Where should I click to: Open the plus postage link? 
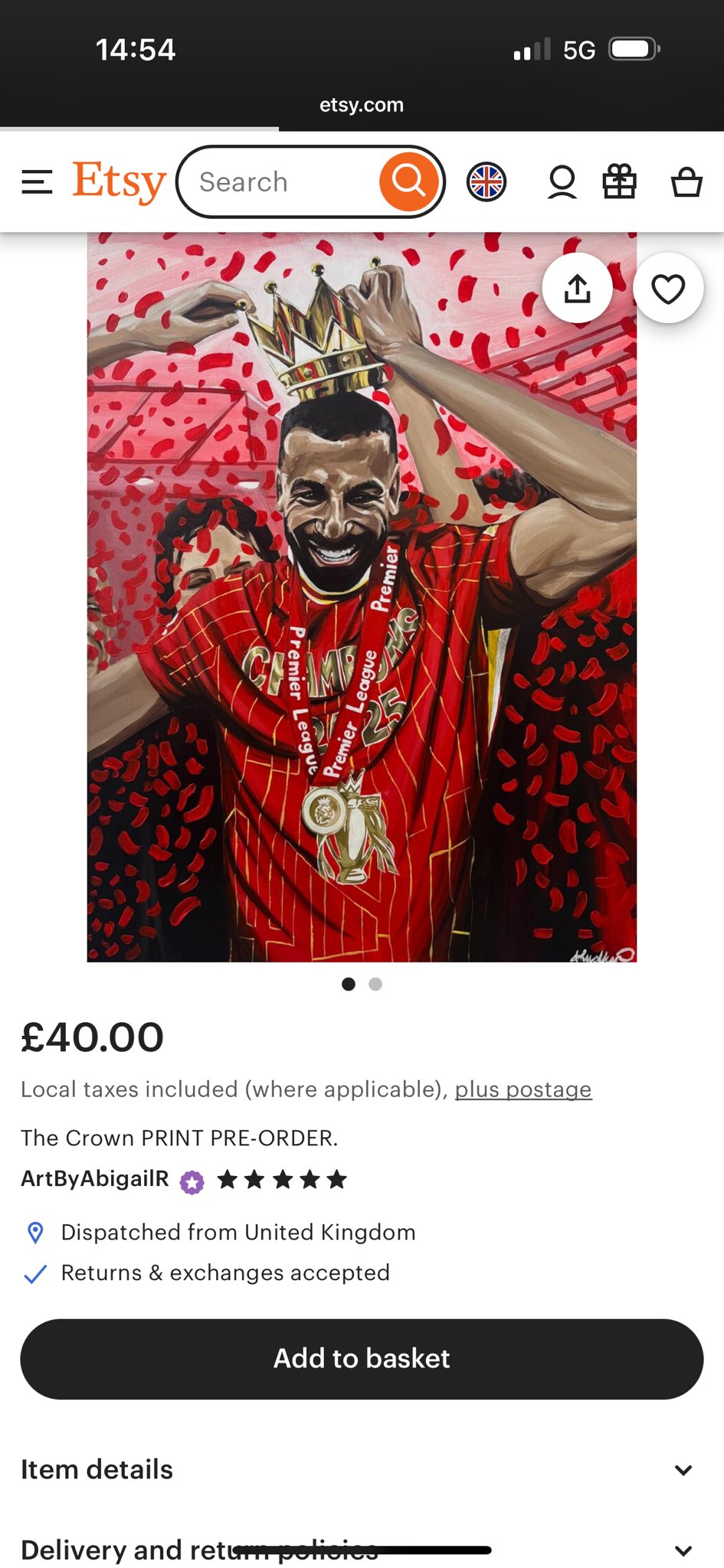click(523, 1089)
